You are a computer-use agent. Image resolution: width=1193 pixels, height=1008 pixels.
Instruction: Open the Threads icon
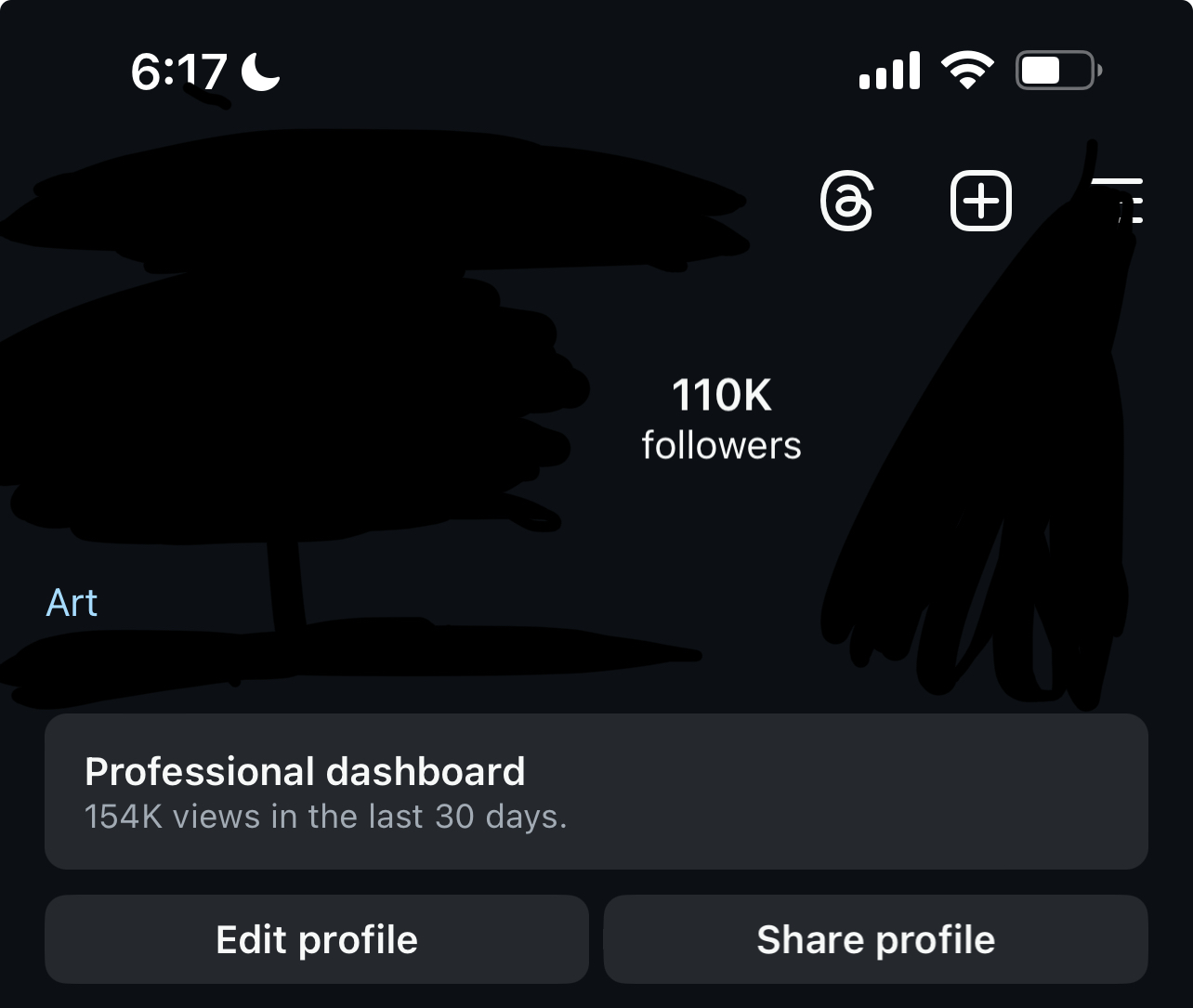pos(846,201)
